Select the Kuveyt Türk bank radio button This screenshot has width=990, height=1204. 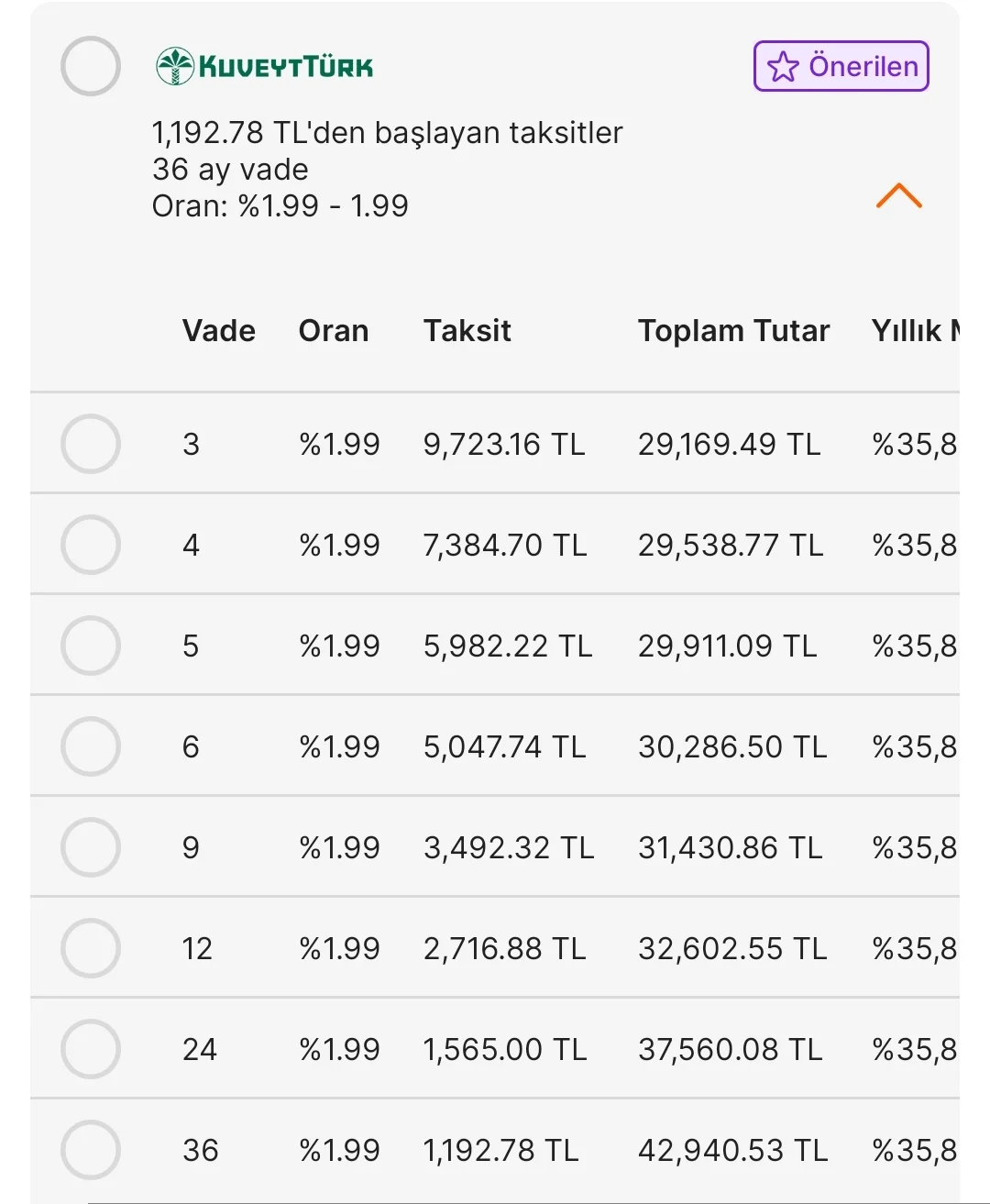pos(90,66)
